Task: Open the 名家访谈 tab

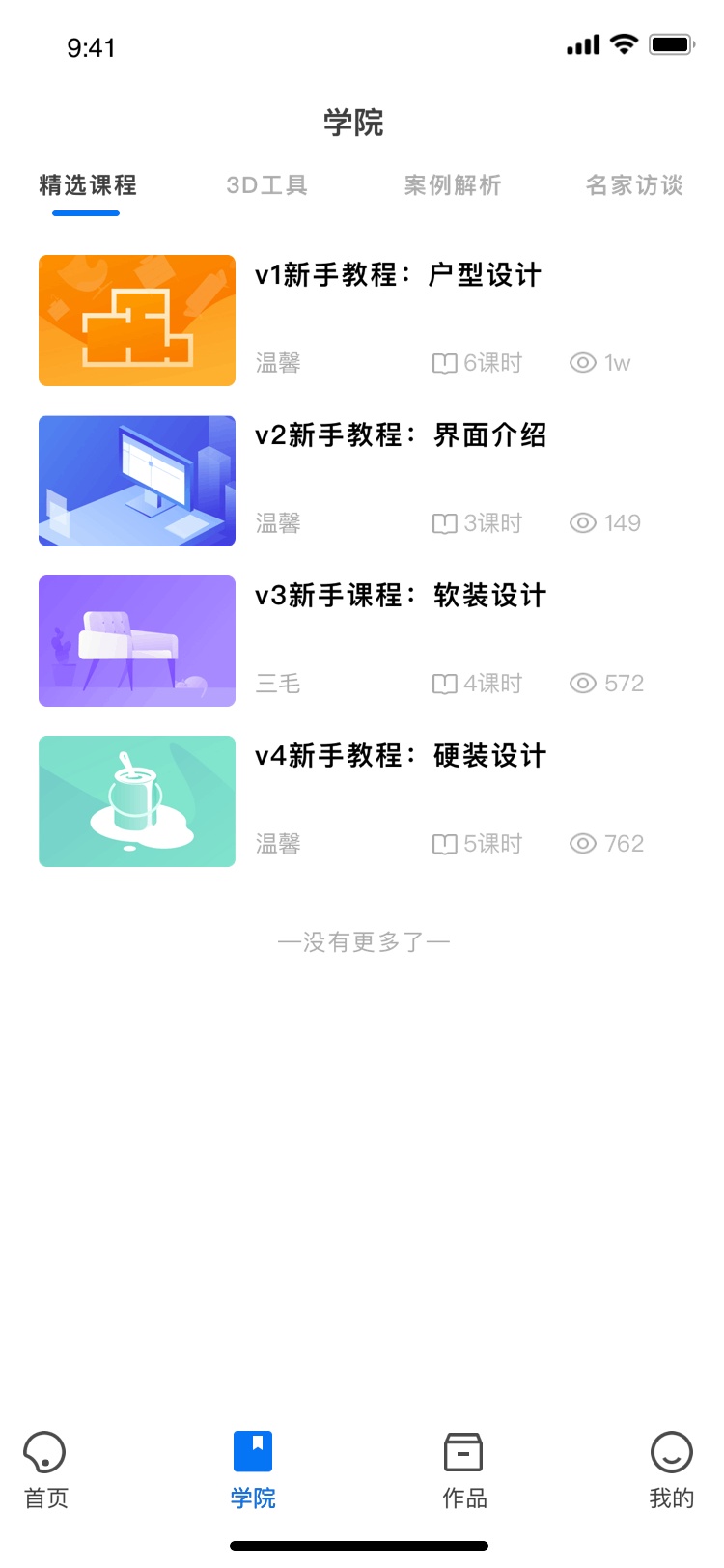Action: (634, 185)
